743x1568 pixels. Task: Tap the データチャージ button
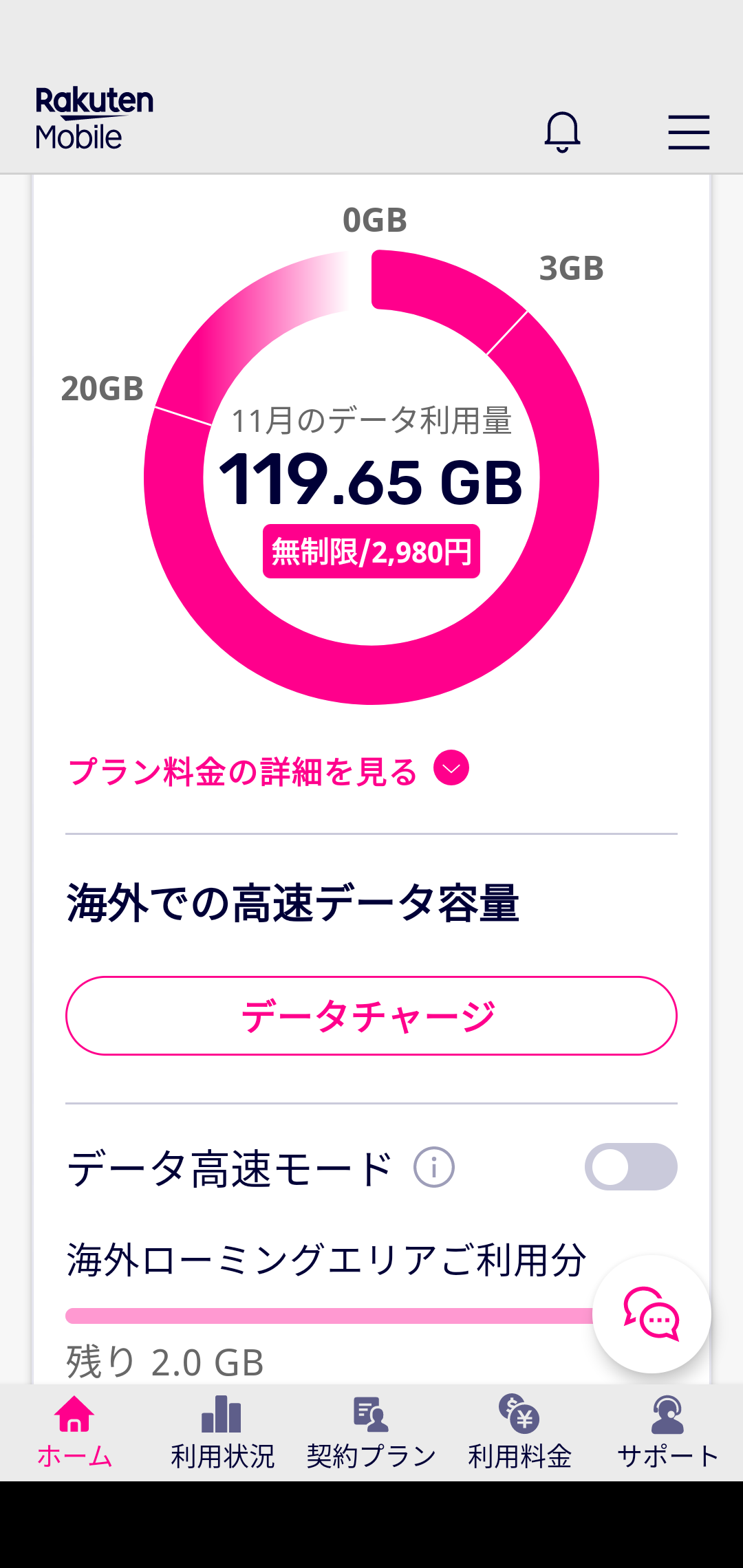click(371, 1016)
